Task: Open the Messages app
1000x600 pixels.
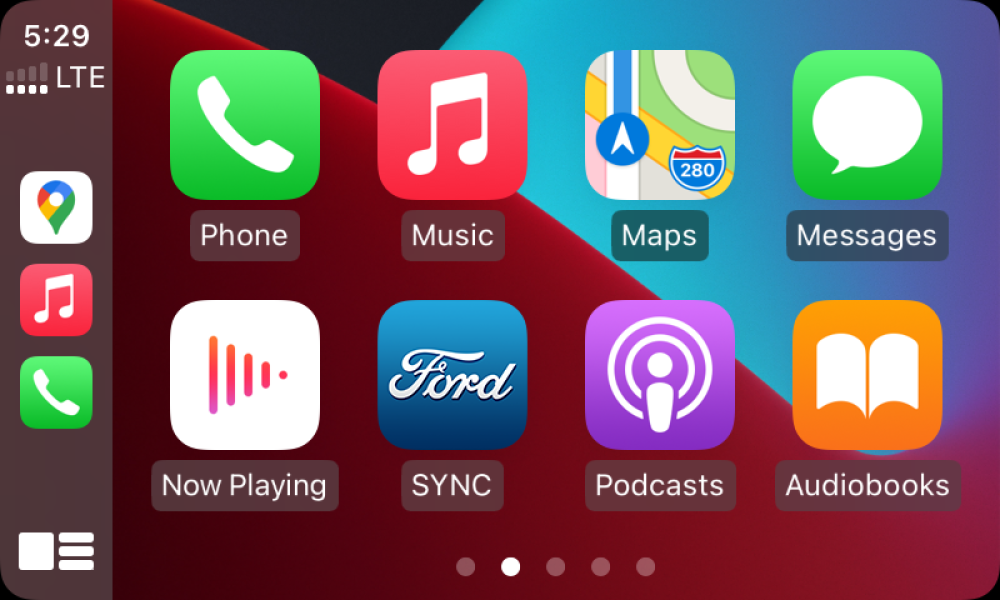Action: 867,125
